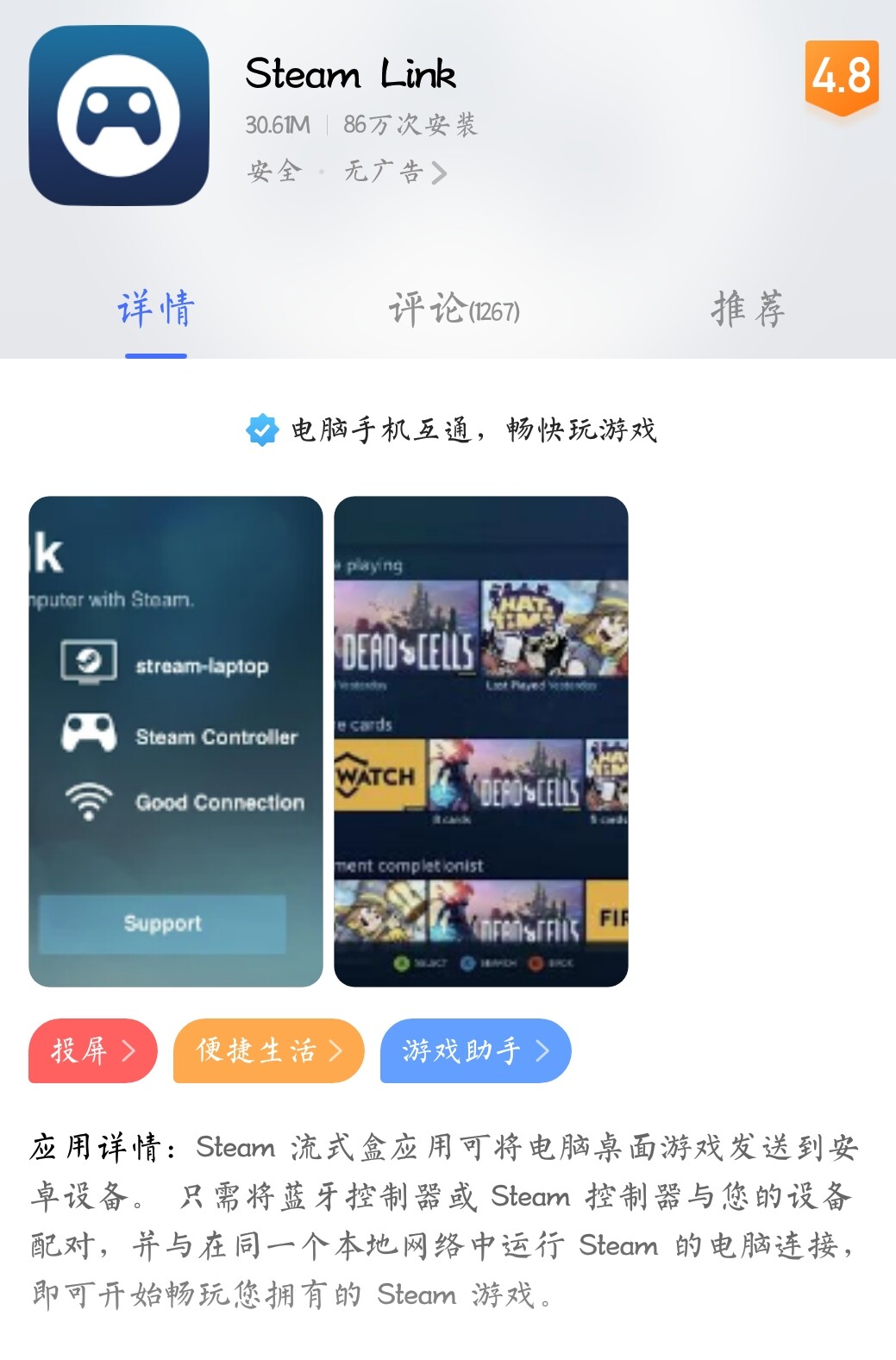Image resolution: width=896 pixels, height=1360 pixels.
Task: Open the Dead Cells library screenshot
Action: (481, 741)
